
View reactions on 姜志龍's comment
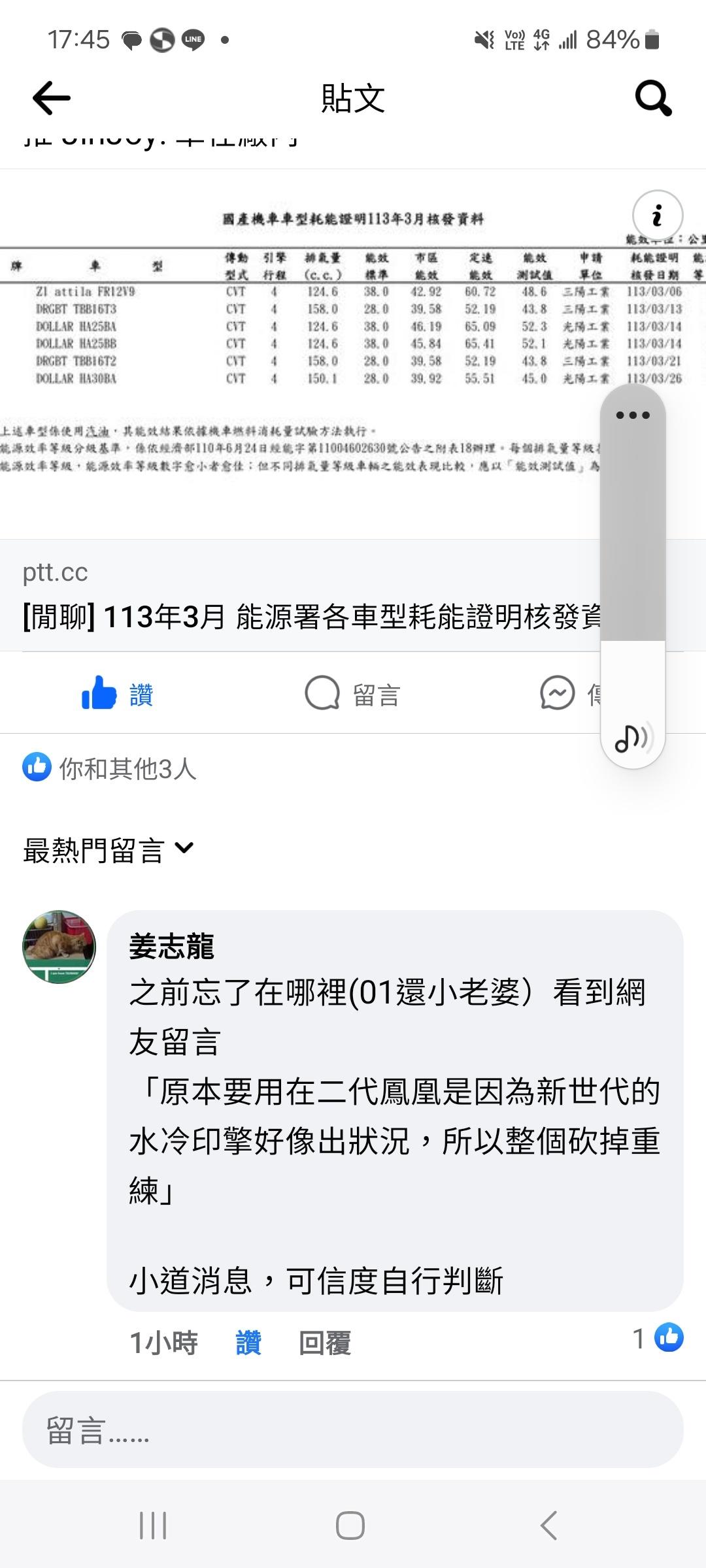coord(658,1338)
